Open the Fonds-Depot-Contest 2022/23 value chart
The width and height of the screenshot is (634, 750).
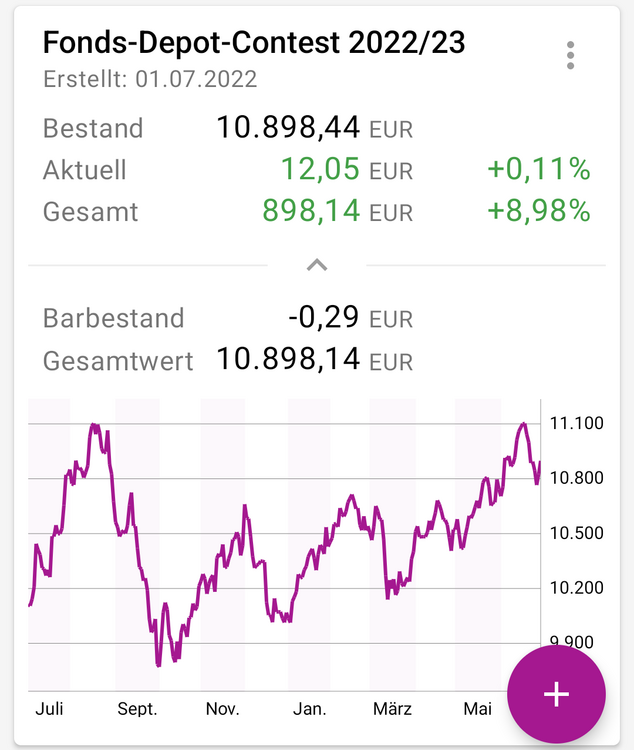point(284,545)
